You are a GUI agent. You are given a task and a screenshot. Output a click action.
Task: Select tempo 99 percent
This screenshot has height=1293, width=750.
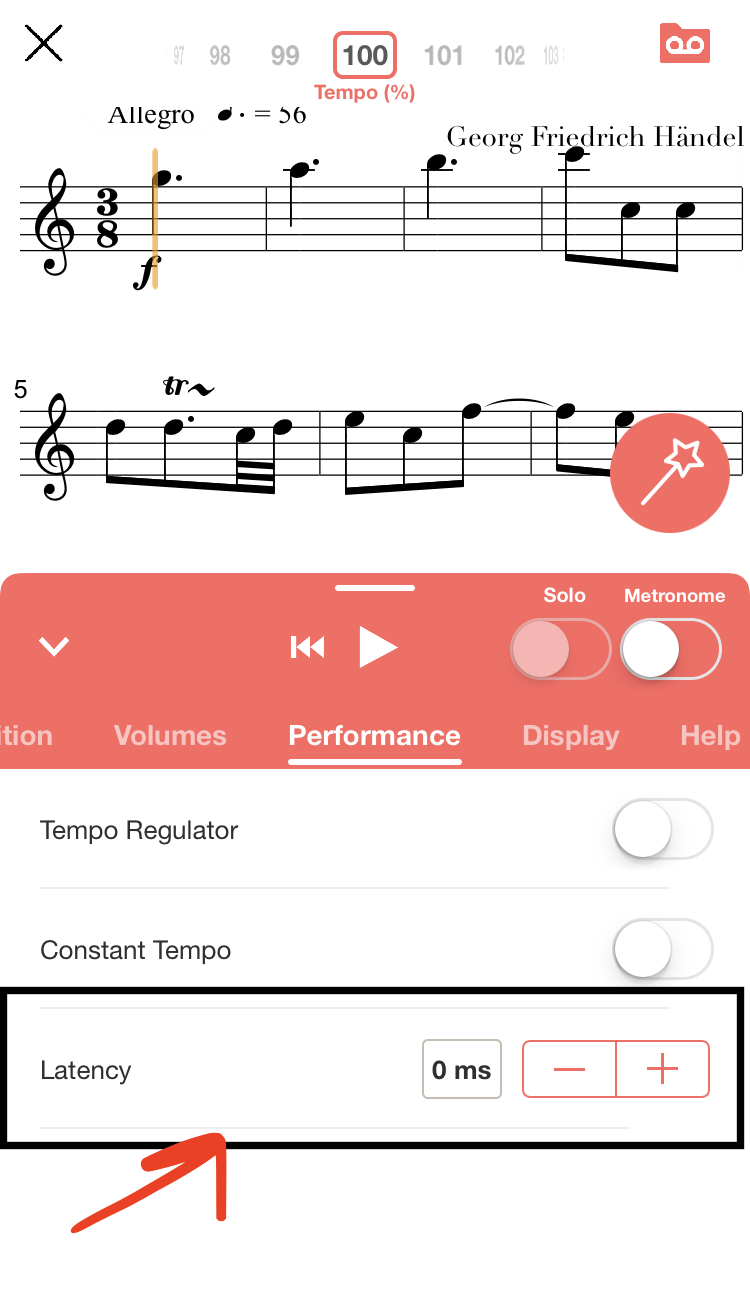pos(285,56)
